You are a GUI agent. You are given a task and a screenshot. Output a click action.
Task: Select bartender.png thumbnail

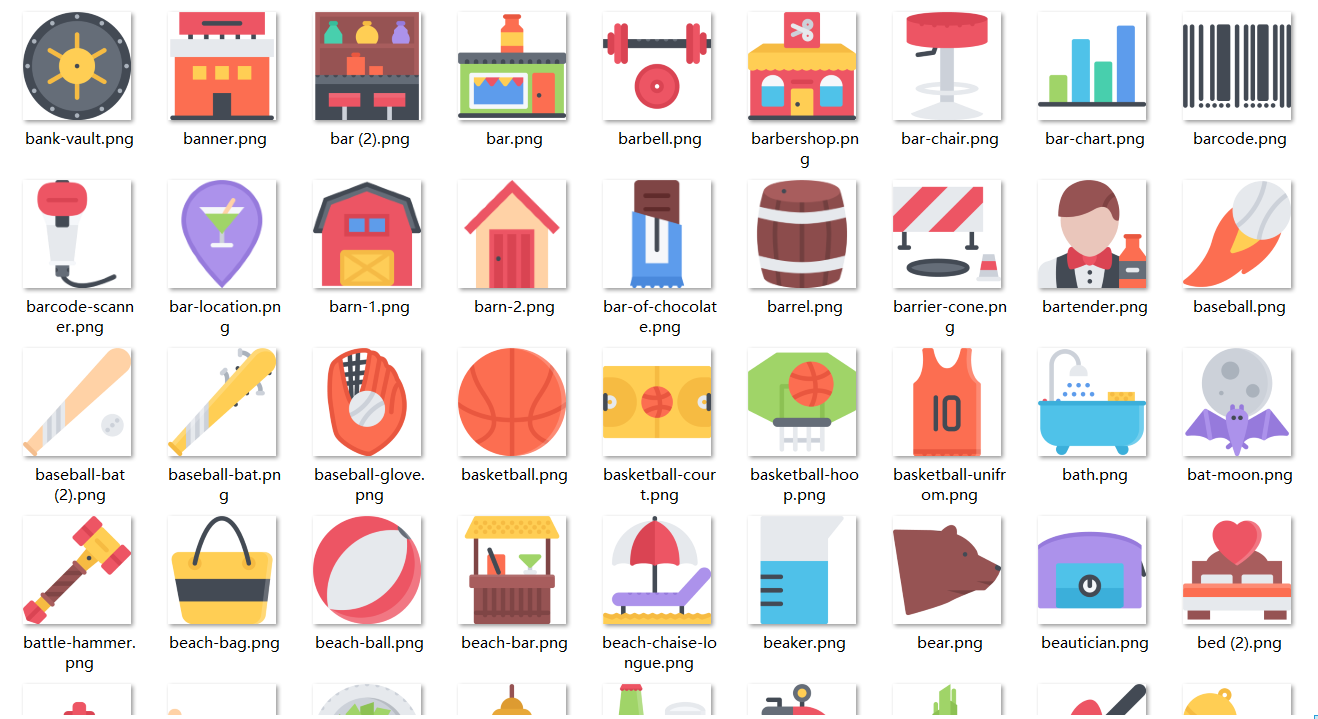coord(1093,234)
